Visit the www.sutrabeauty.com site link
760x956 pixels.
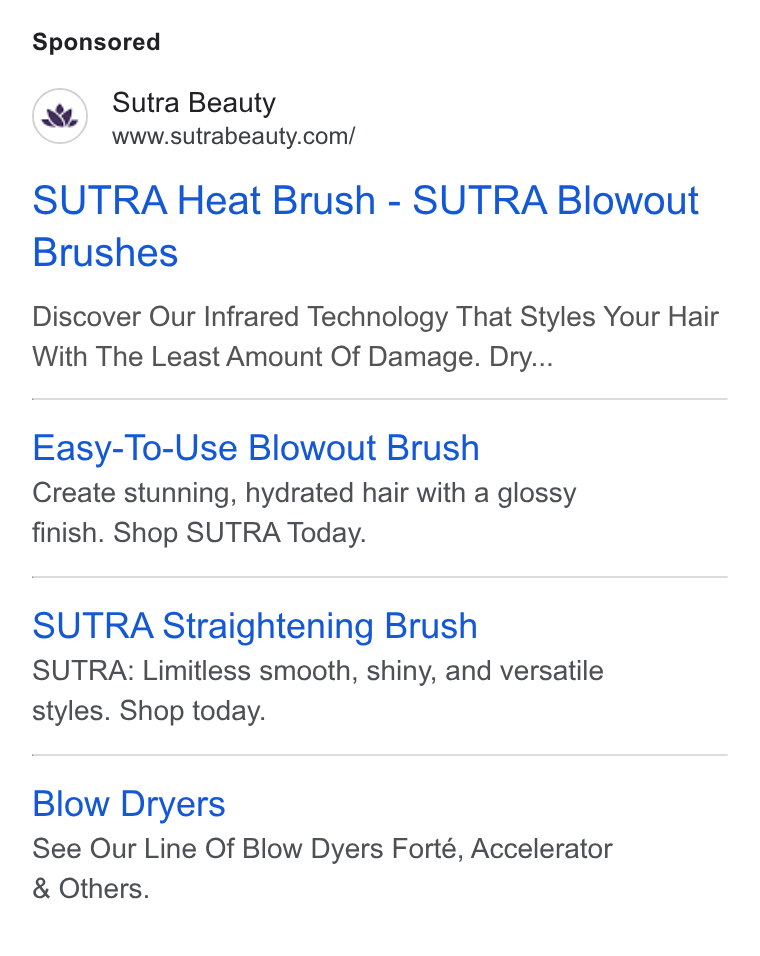233,136
